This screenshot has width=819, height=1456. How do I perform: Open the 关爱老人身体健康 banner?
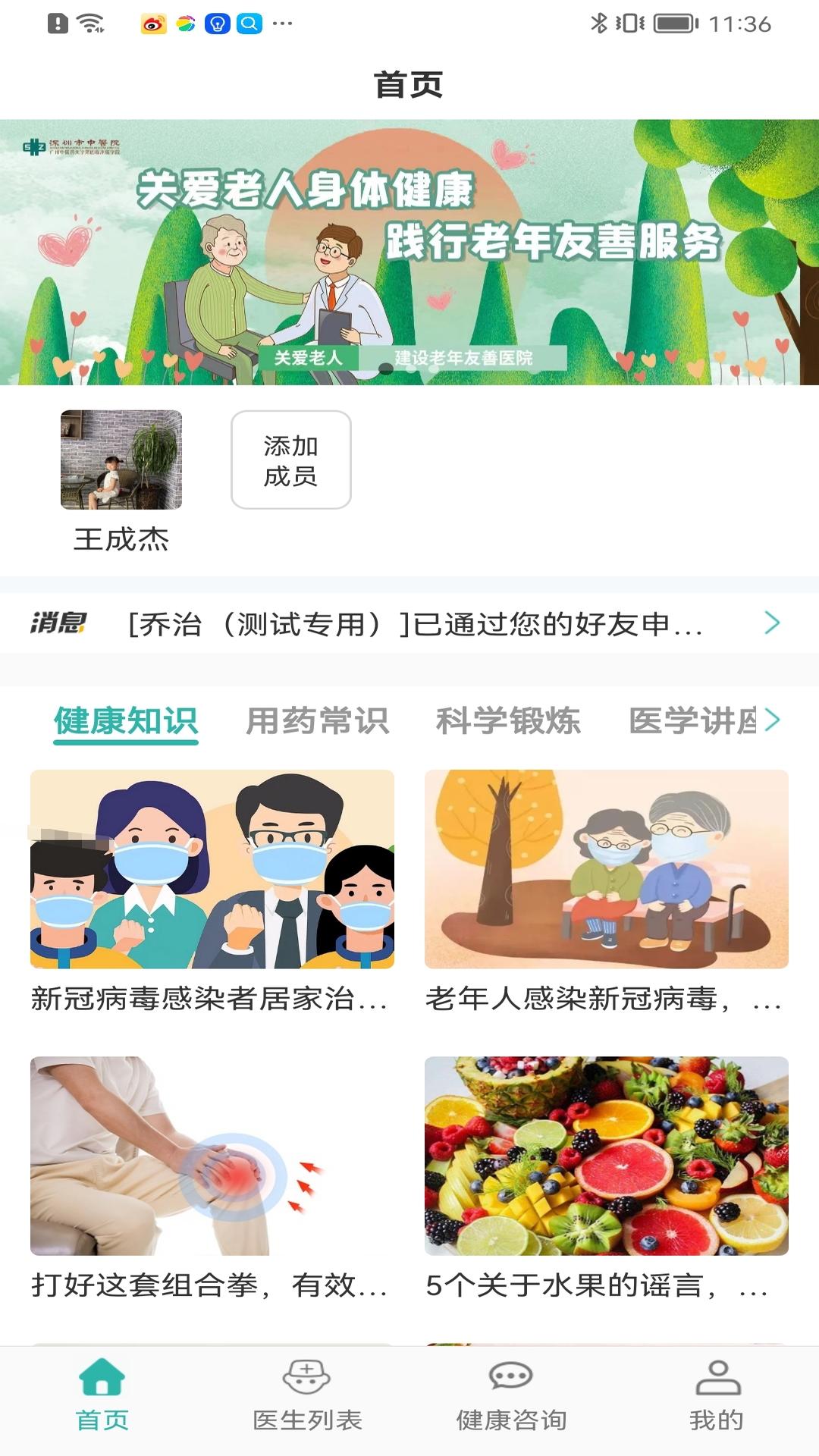pyautogui.click(x=409, y=252)
